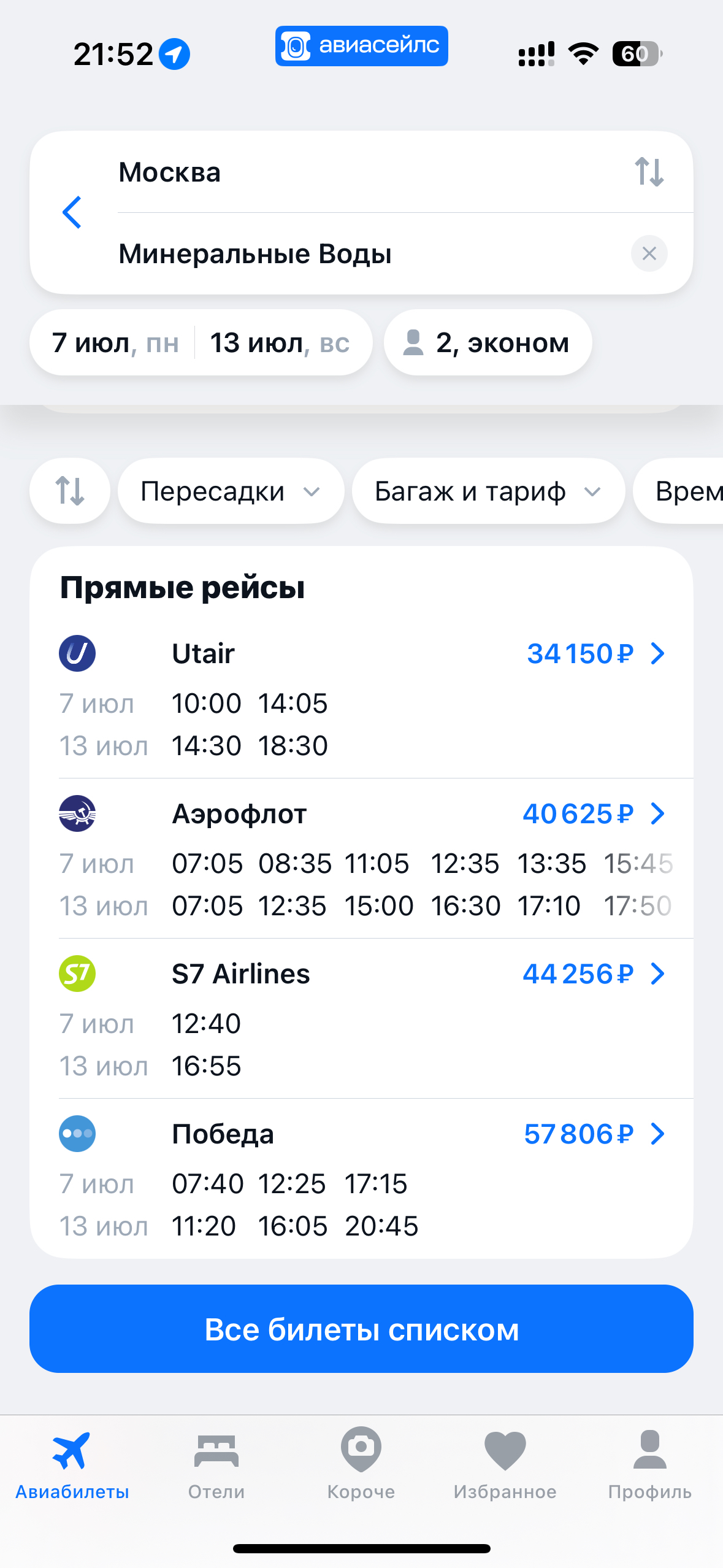Change the 7 июл departure date
This screenshot has width=723, height=1568.
[115, 343]
